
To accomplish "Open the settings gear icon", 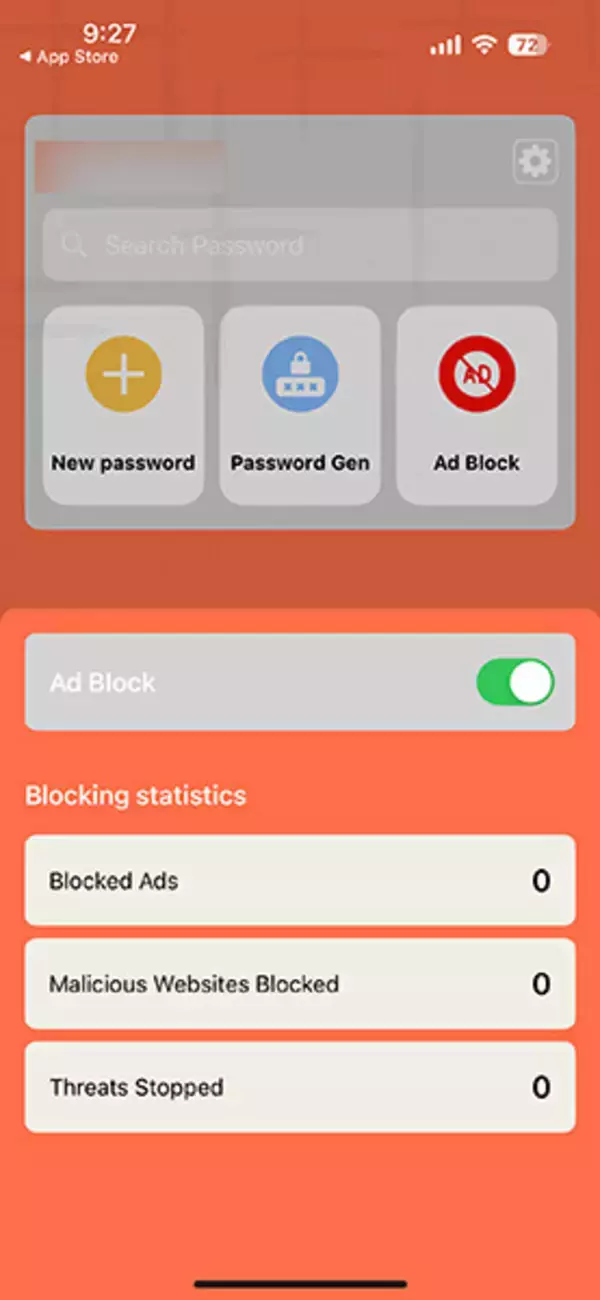I will pos(535,162).
